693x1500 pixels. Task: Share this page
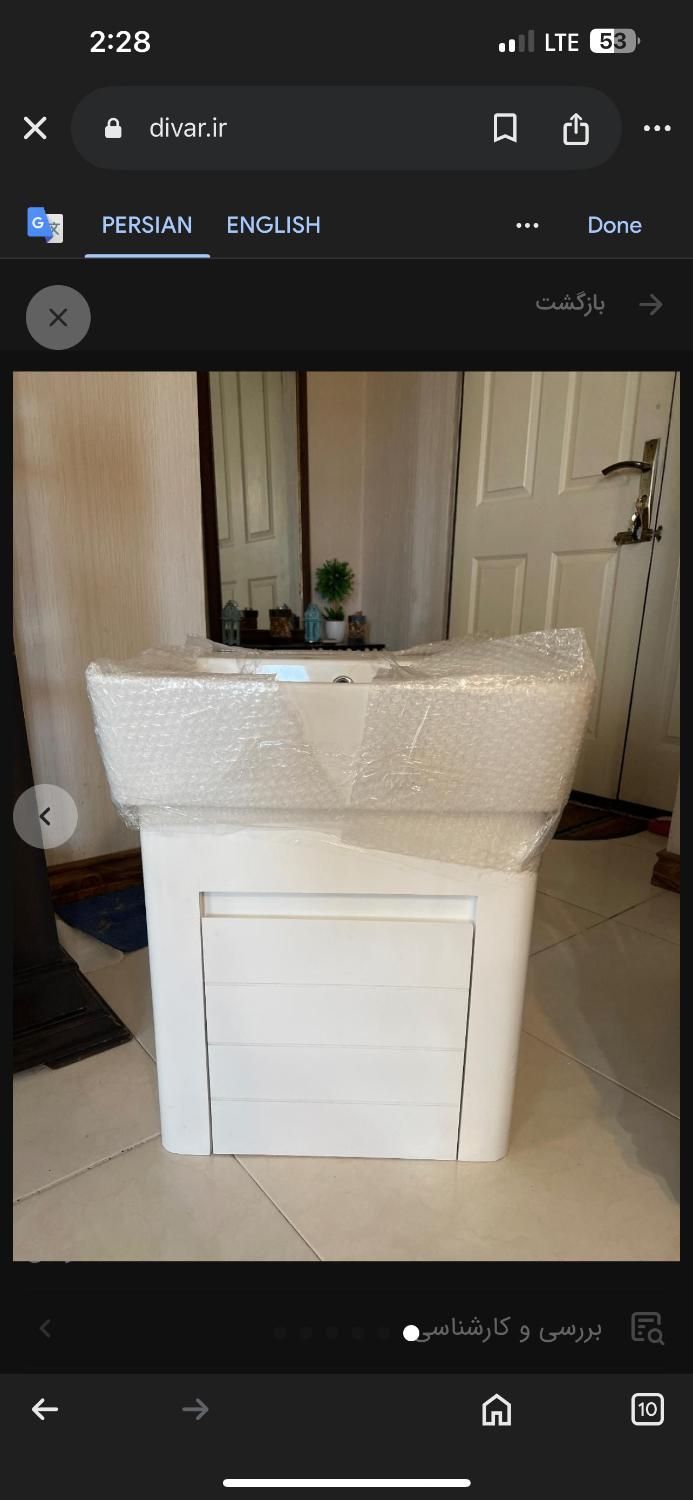[x=576, y=128]
